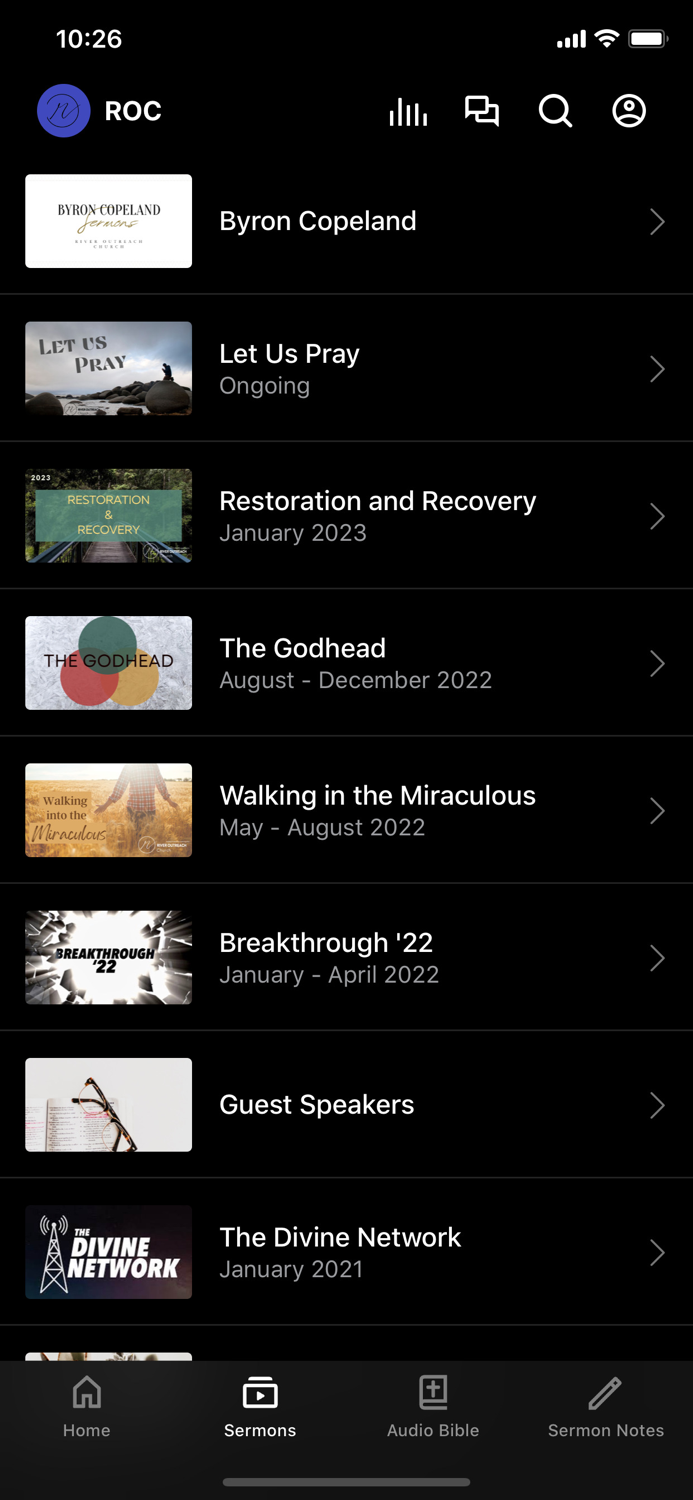The width and height of the screenshot is (693, 1500).
Task: Browse Guest Speakers sermons
Action: coord(346,1104)
